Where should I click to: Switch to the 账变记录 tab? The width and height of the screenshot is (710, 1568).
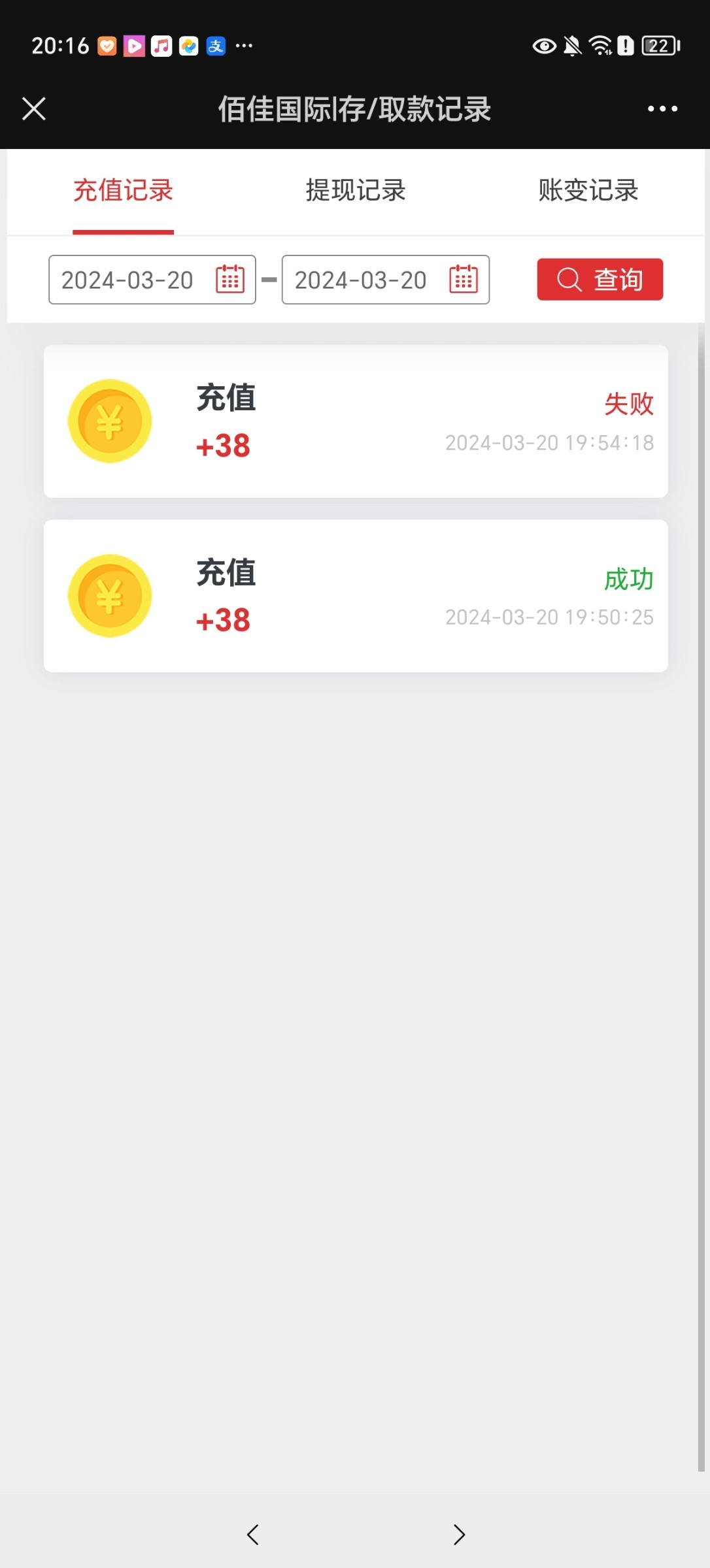point(588,191)
